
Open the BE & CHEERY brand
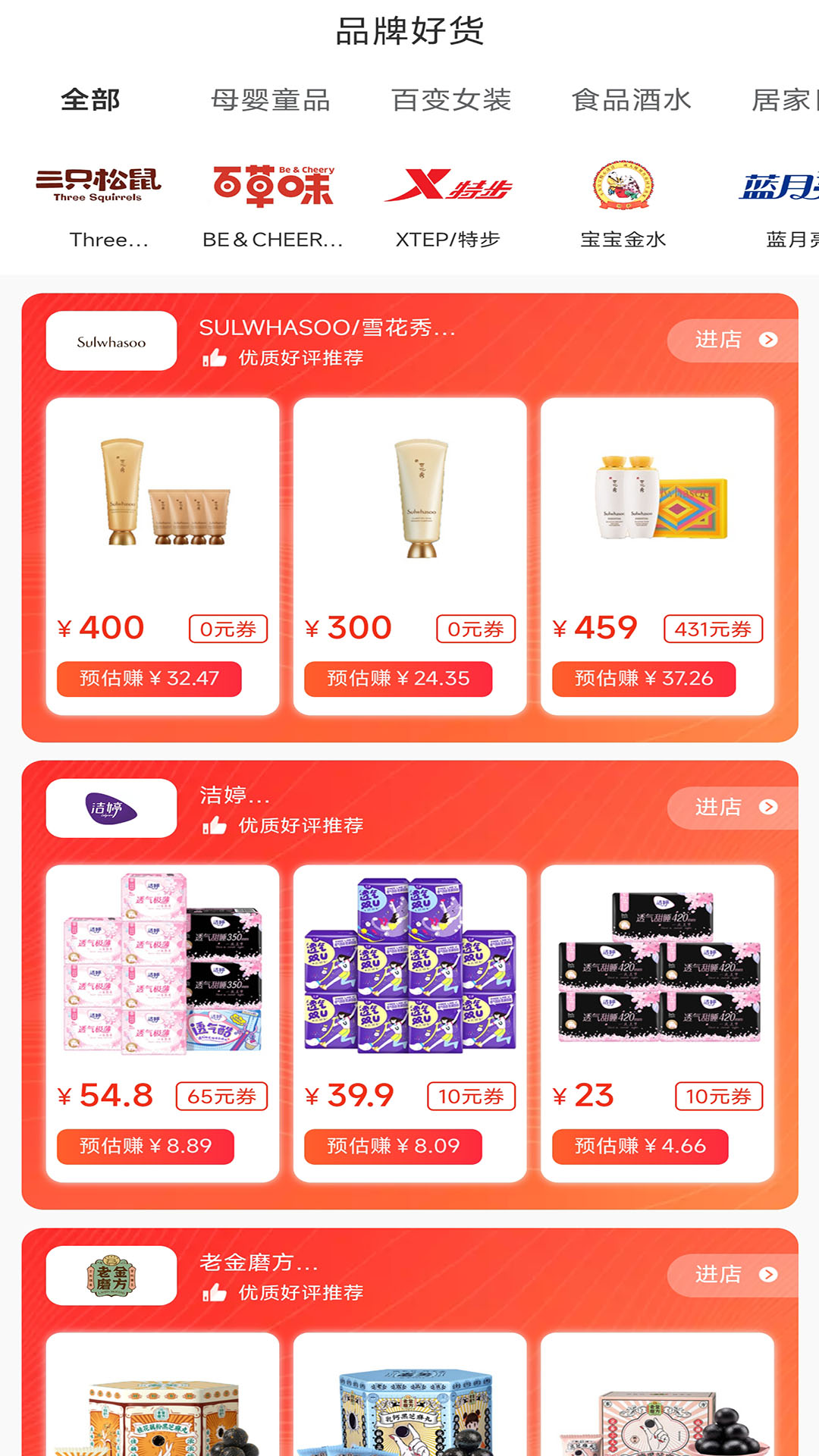(x=273, y=205)
